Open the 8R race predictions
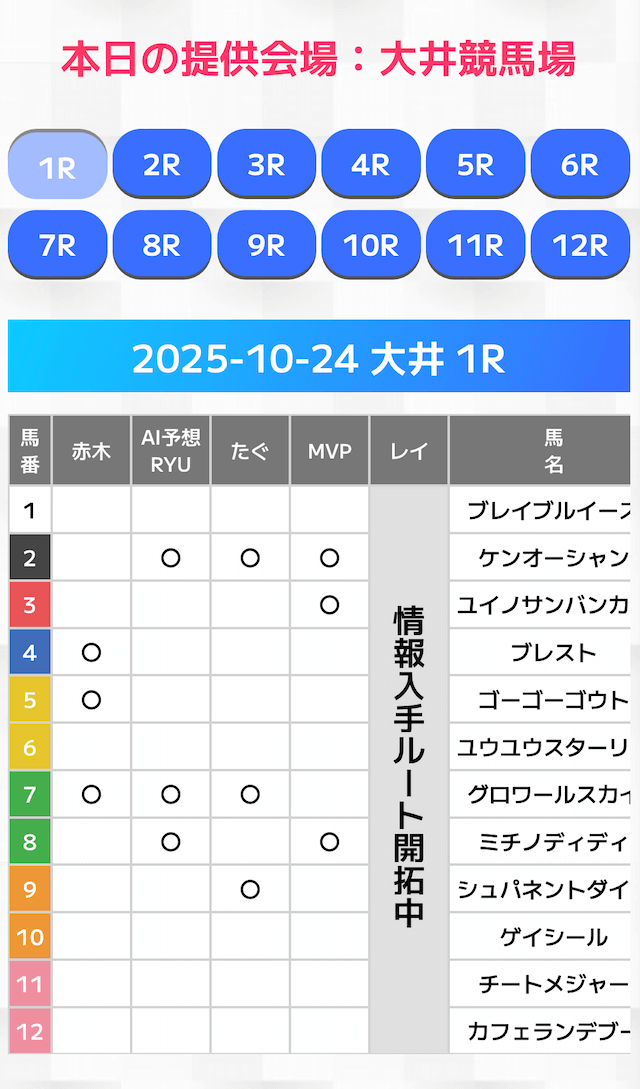This screenshot has width=640, height=1089. [162, 244]
